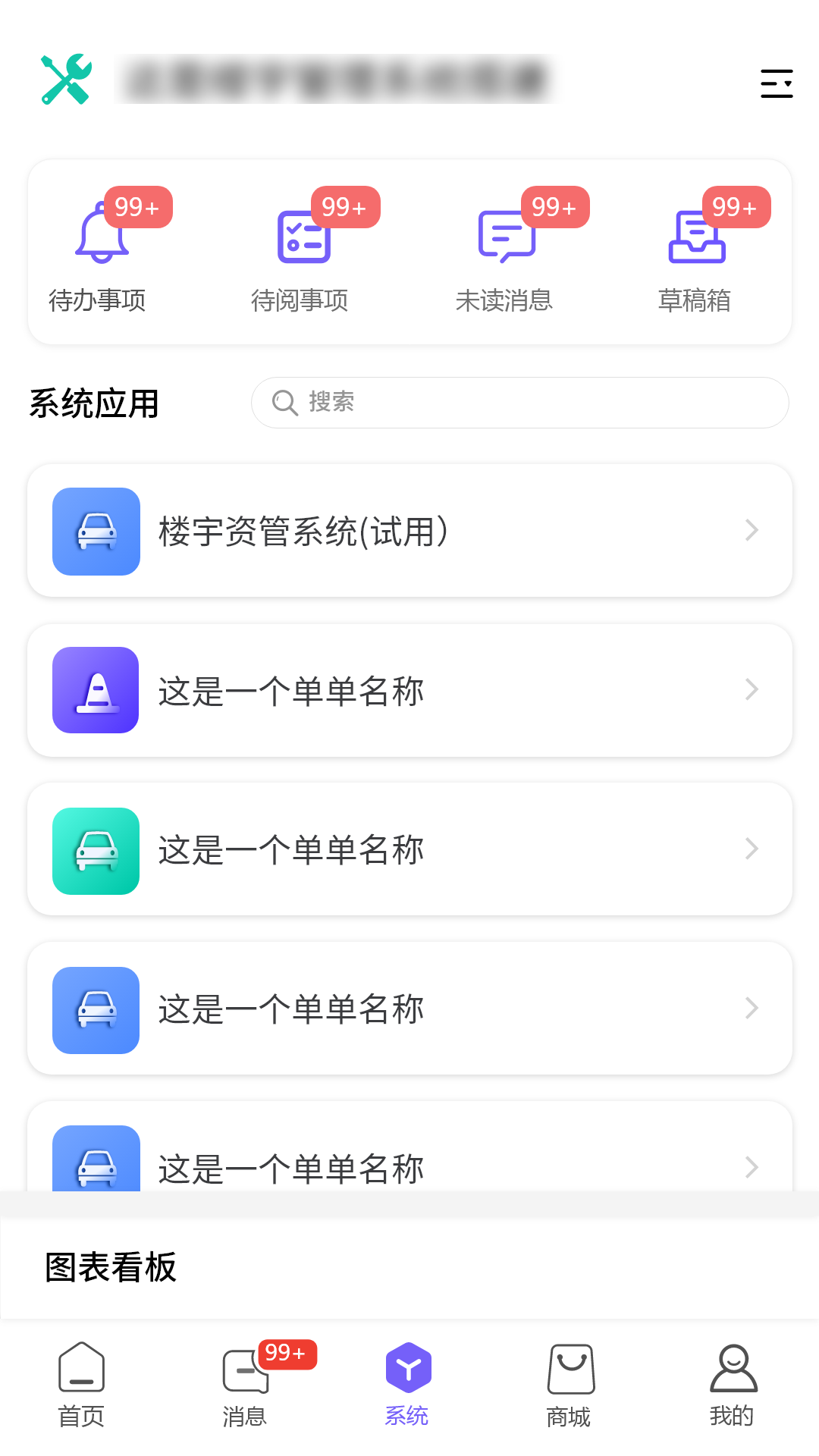This screenshot has width=819, height=1456.
Task: Expand the second 这是一个单单名称 entry chevron
Action: (x=752, y=689)
